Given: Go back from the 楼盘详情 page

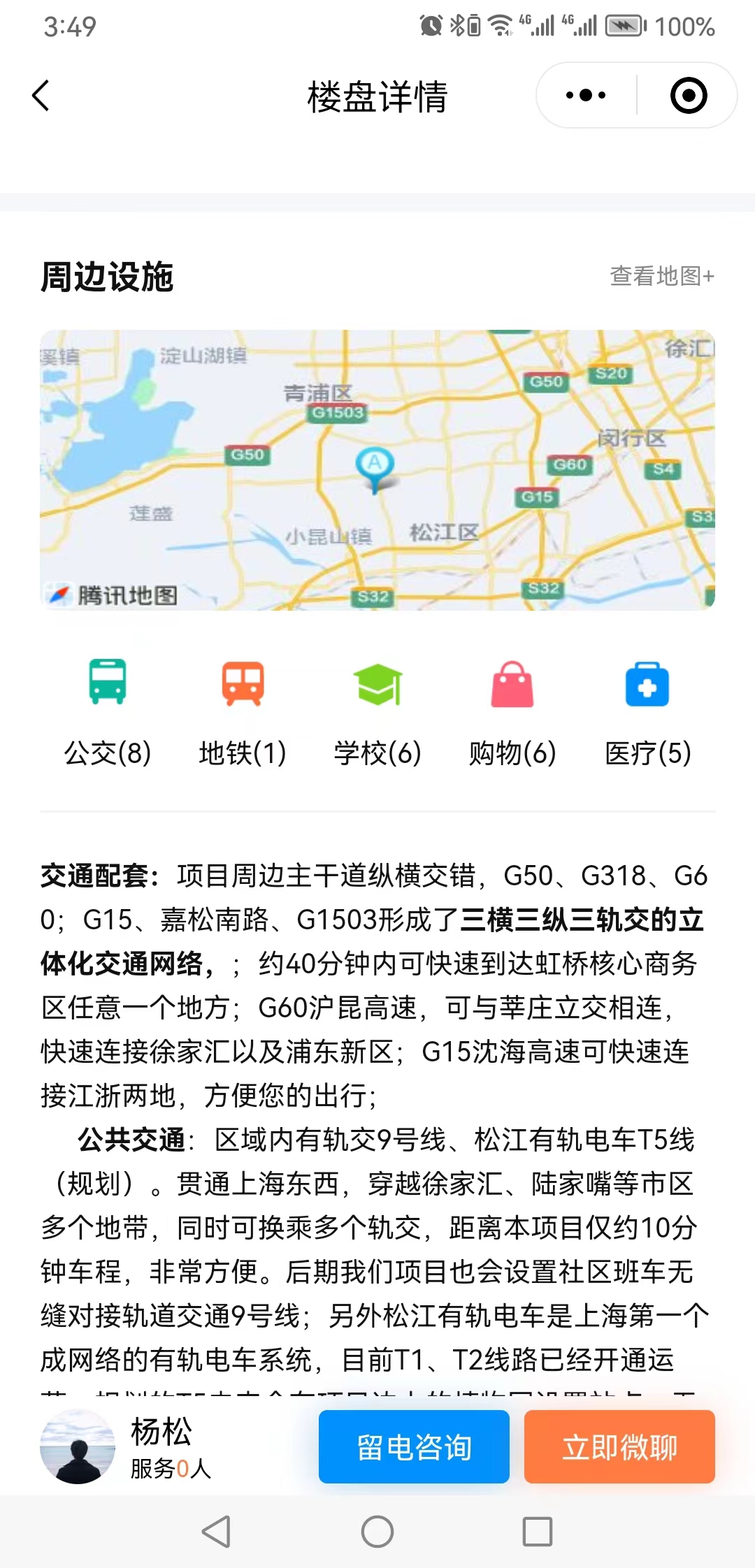Looking at the screenshot, I should tap(42, 96).
